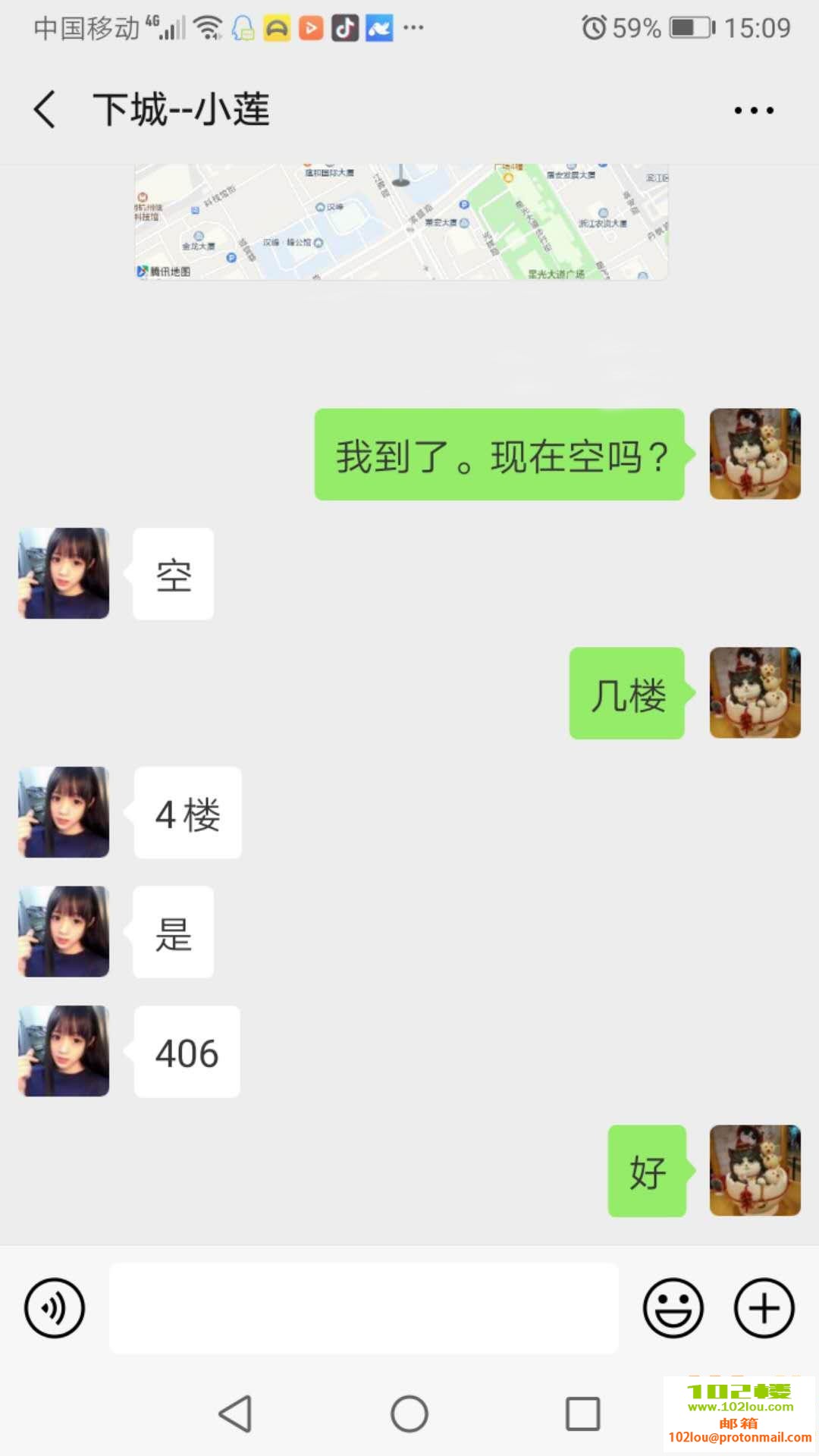Focus the message text field

point(364,1308)
